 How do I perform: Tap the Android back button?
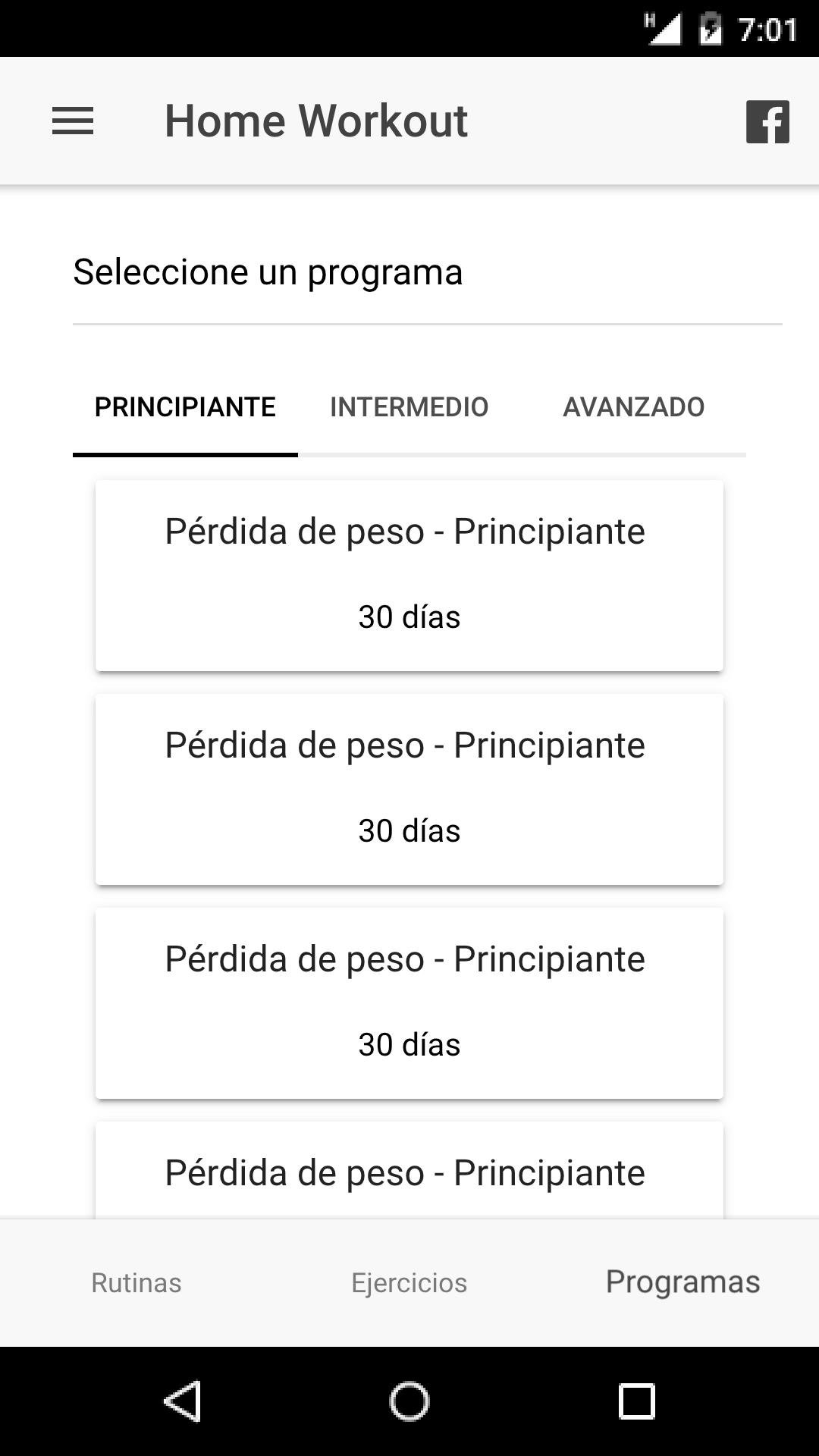pos(183,1401)
